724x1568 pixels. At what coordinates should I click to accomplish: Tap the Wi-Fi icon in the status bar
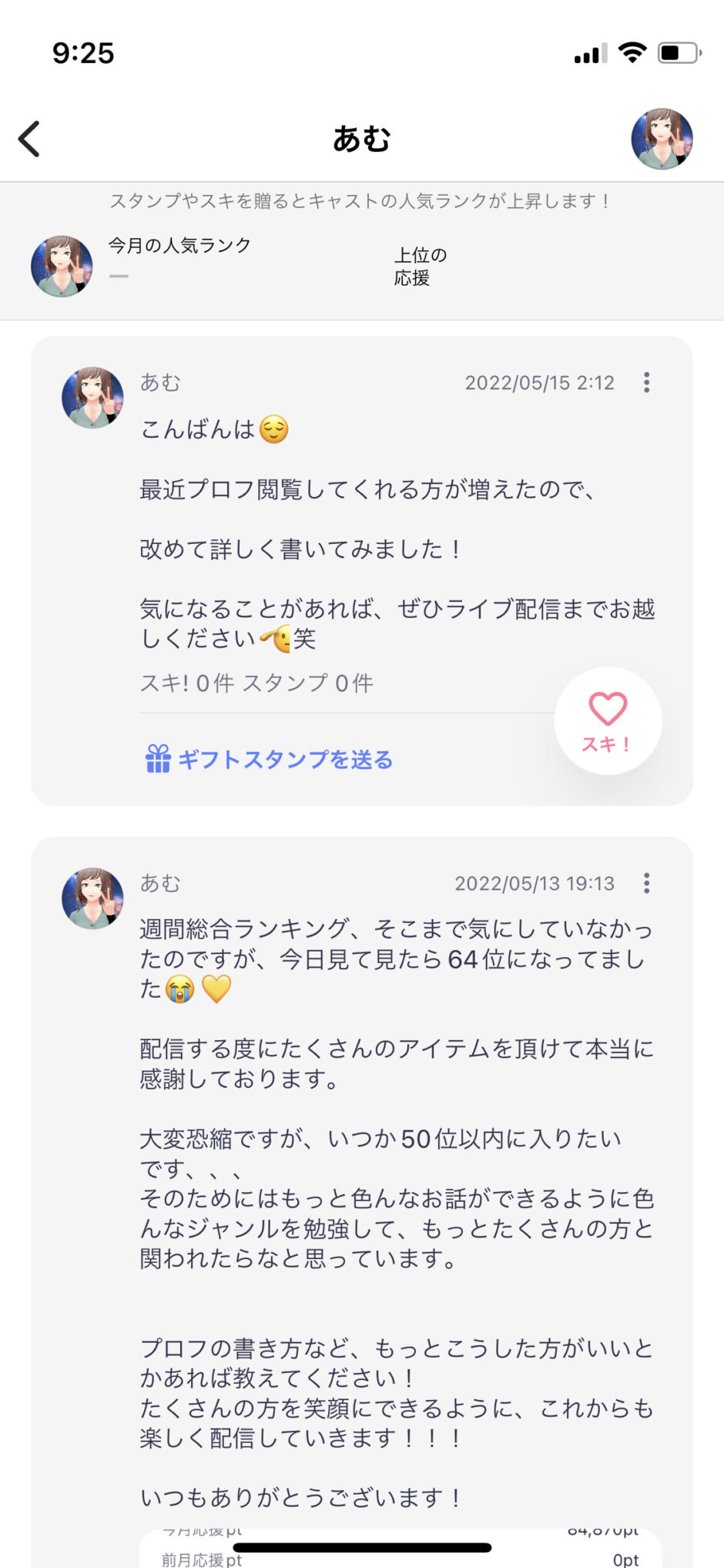pyautogui.click(x=632, y=53)
